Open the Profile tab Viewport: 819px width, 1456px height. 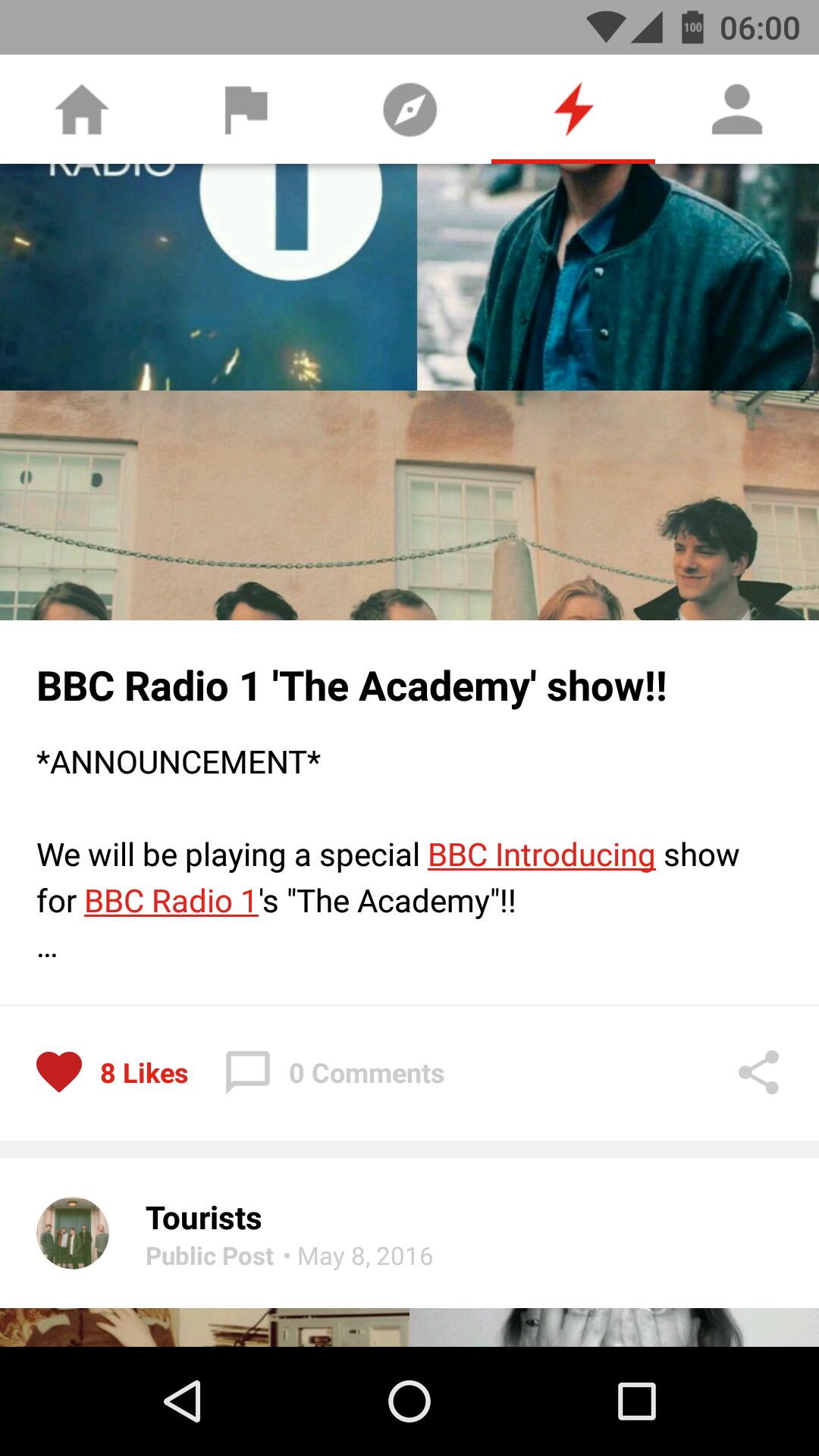(737, 110)
